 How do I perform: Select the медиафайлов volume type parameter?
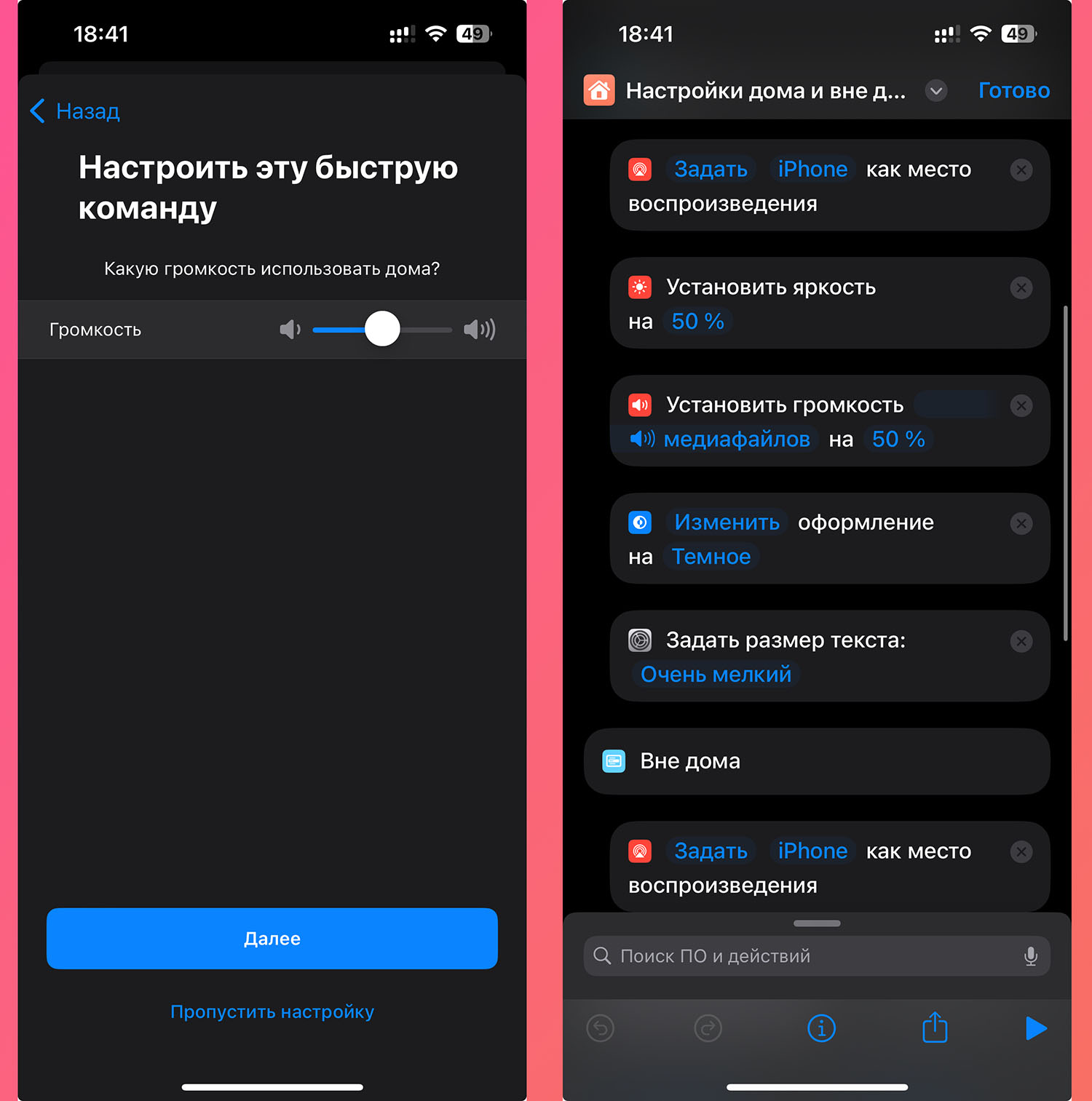click(x=735, y=439)
